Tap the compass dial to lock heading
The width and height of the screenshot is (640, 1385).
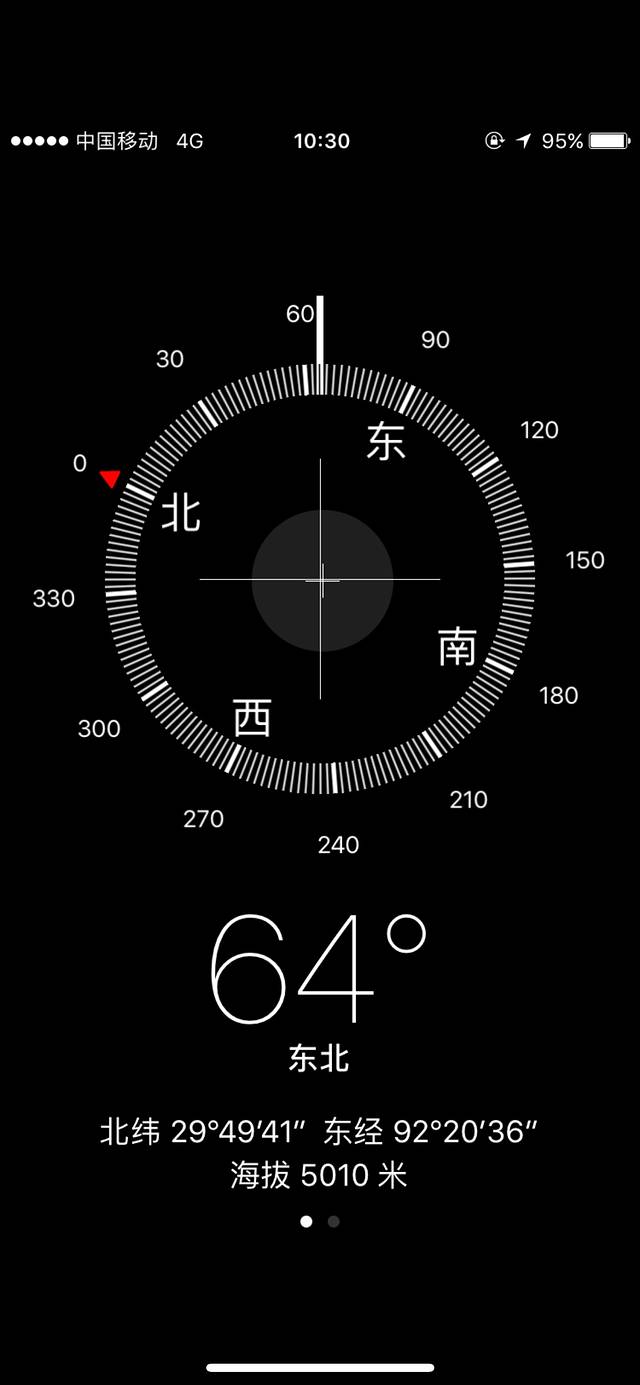tap(320, 579)
